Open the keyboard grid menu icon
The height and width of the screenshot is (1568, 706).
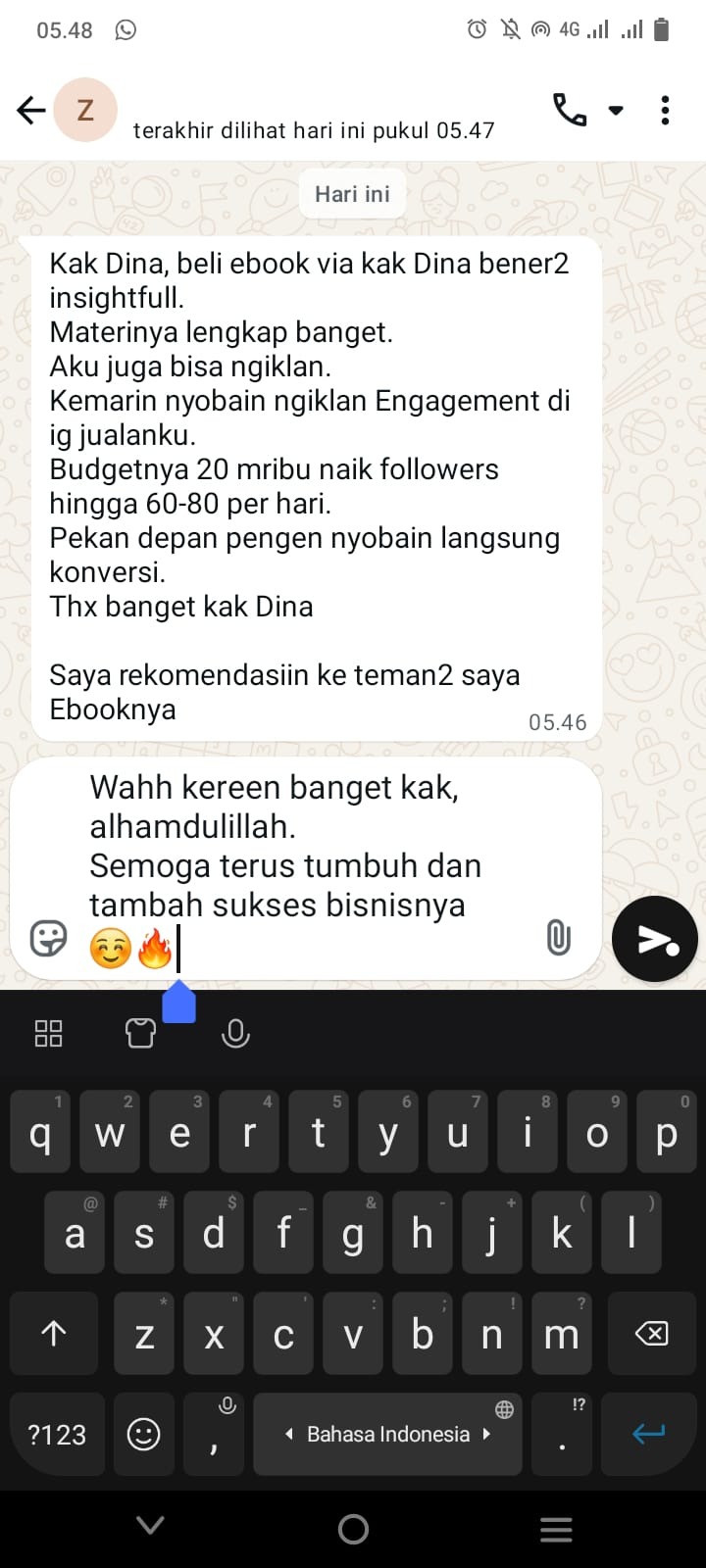48,1033
